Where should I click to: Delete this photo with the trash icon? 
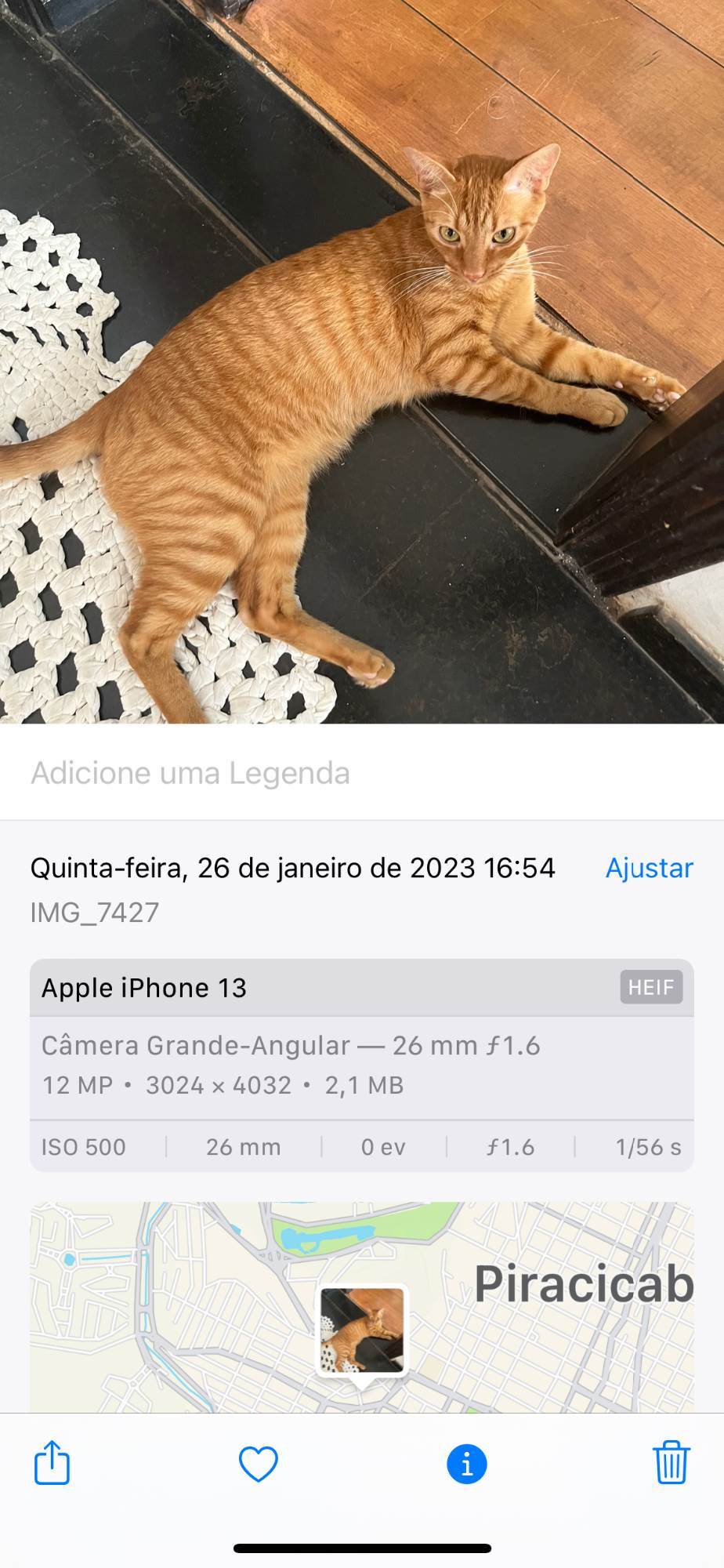pos(671,1463)
